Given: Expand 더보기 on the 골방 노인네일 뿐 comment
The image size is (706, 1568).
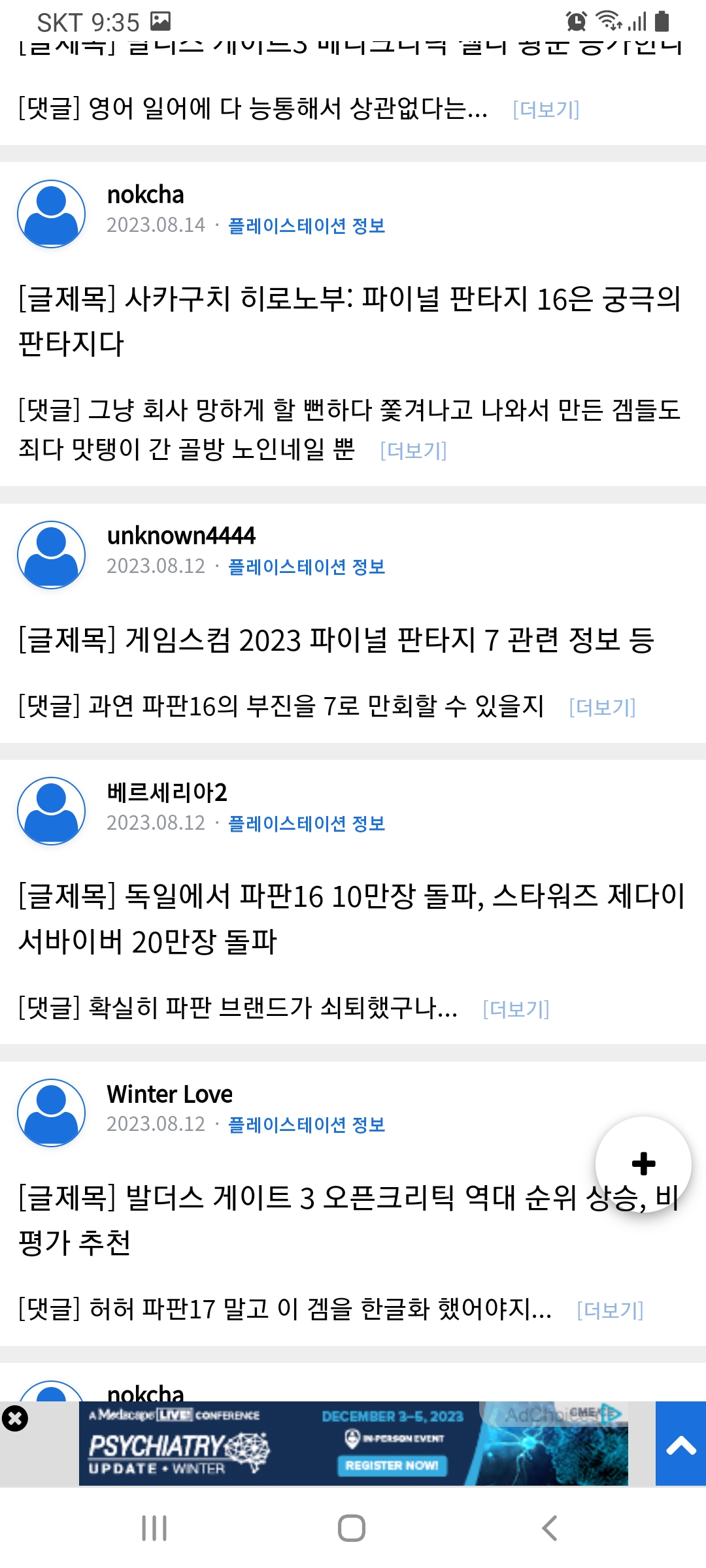Looking at the screenshot, I should pos(413,450).
